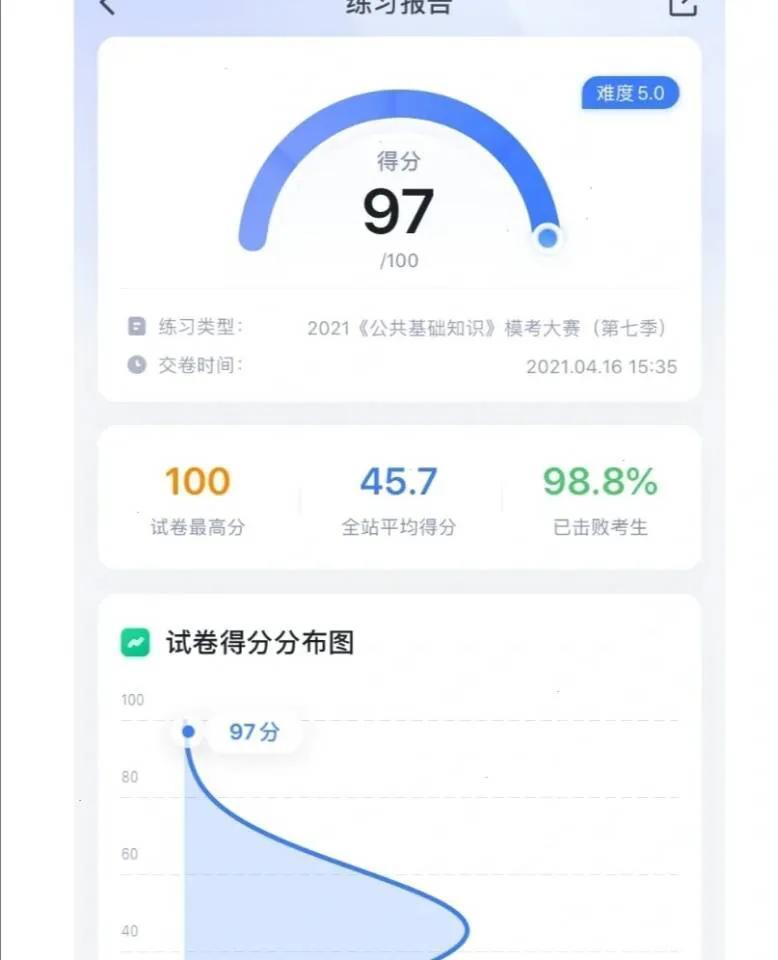The image size is (778, 960).
Task: Go back using the top-left arrow
Action: [x=107, y=6]
